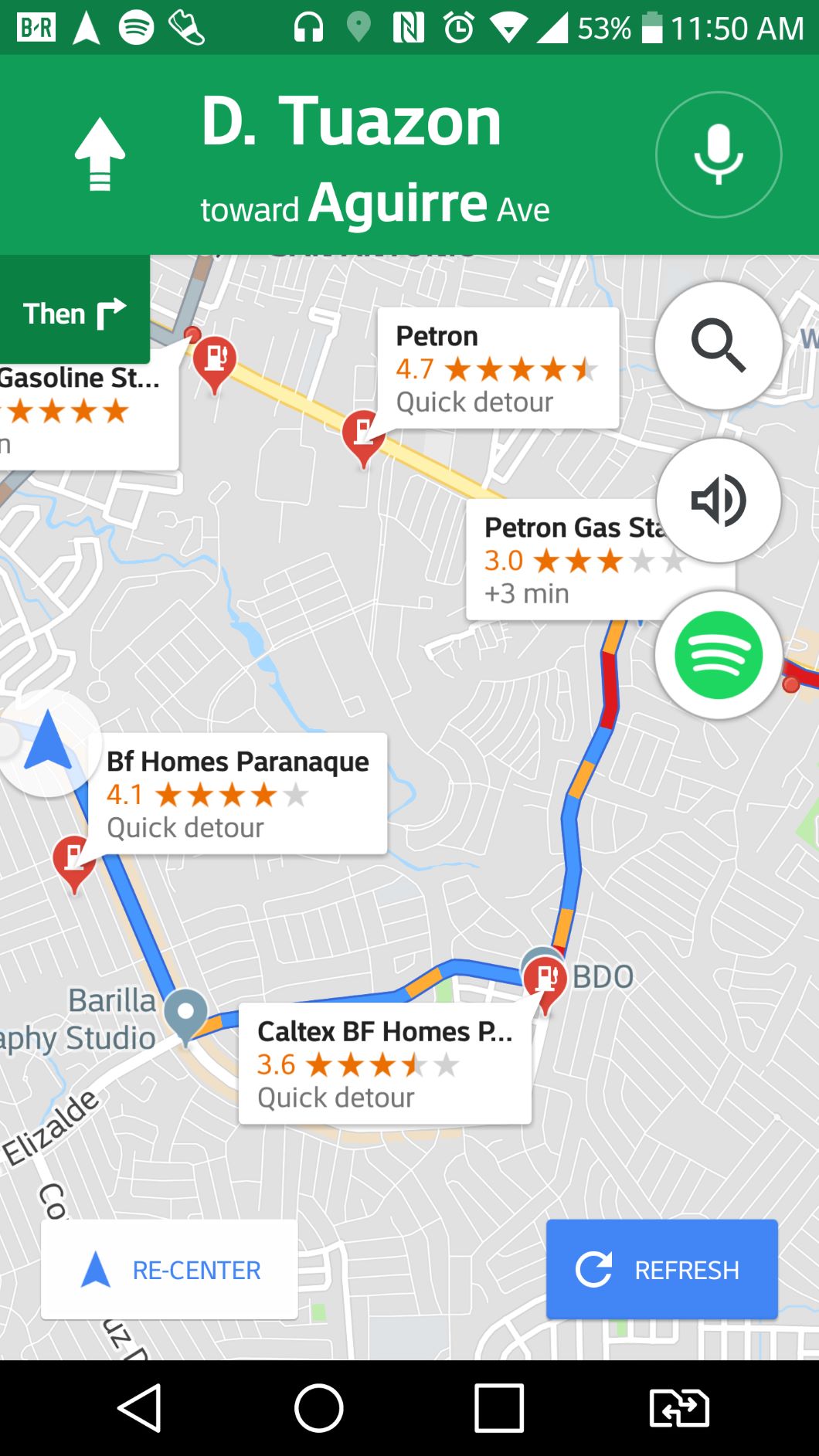Choose Caltex BF Homes gas station
The image size is (819, 1456).
tap(384, 1064)
